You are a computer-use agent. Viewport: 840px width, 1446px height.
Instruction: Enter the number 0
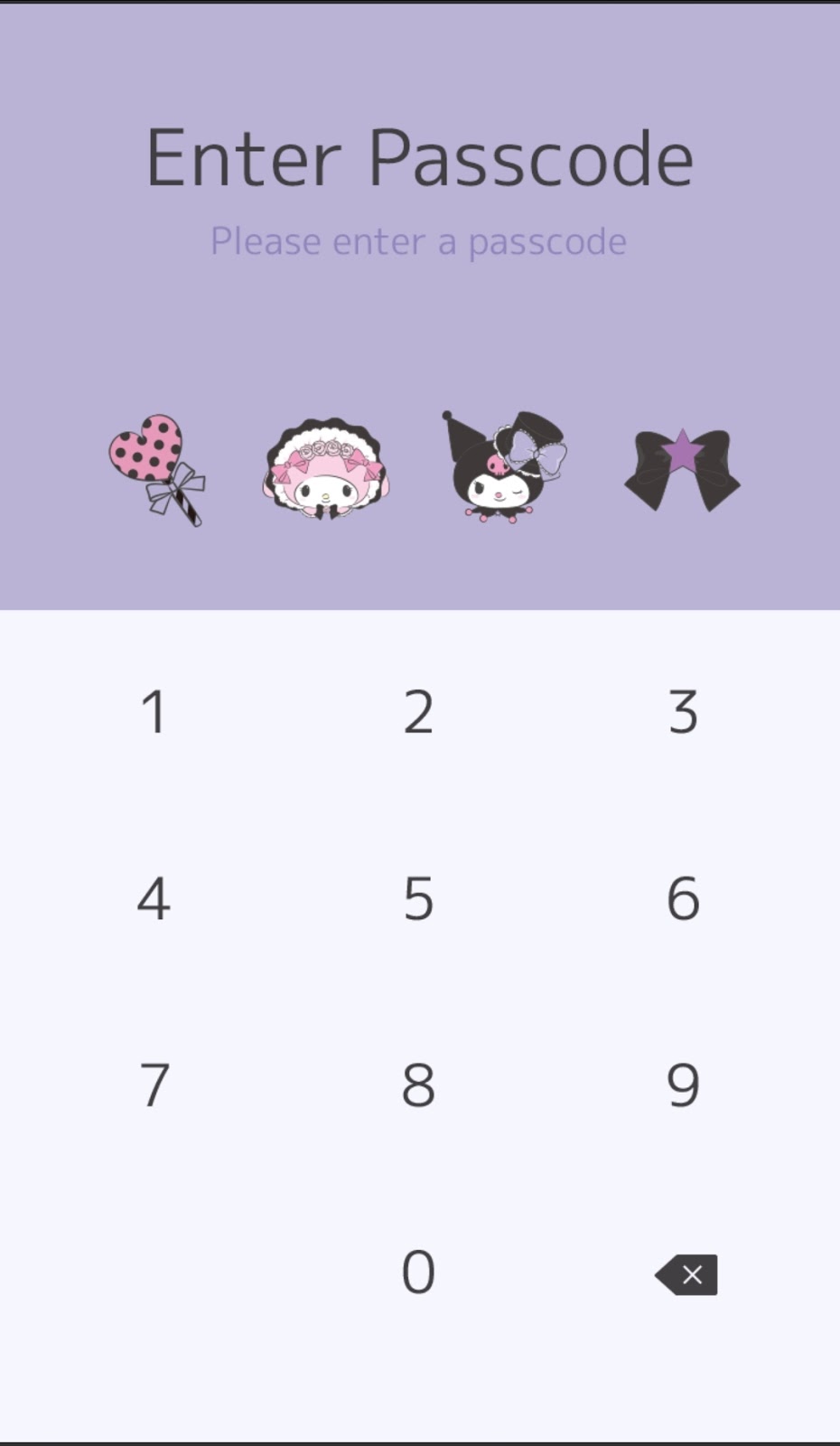pyautogui.click(x=418, y=1272)
